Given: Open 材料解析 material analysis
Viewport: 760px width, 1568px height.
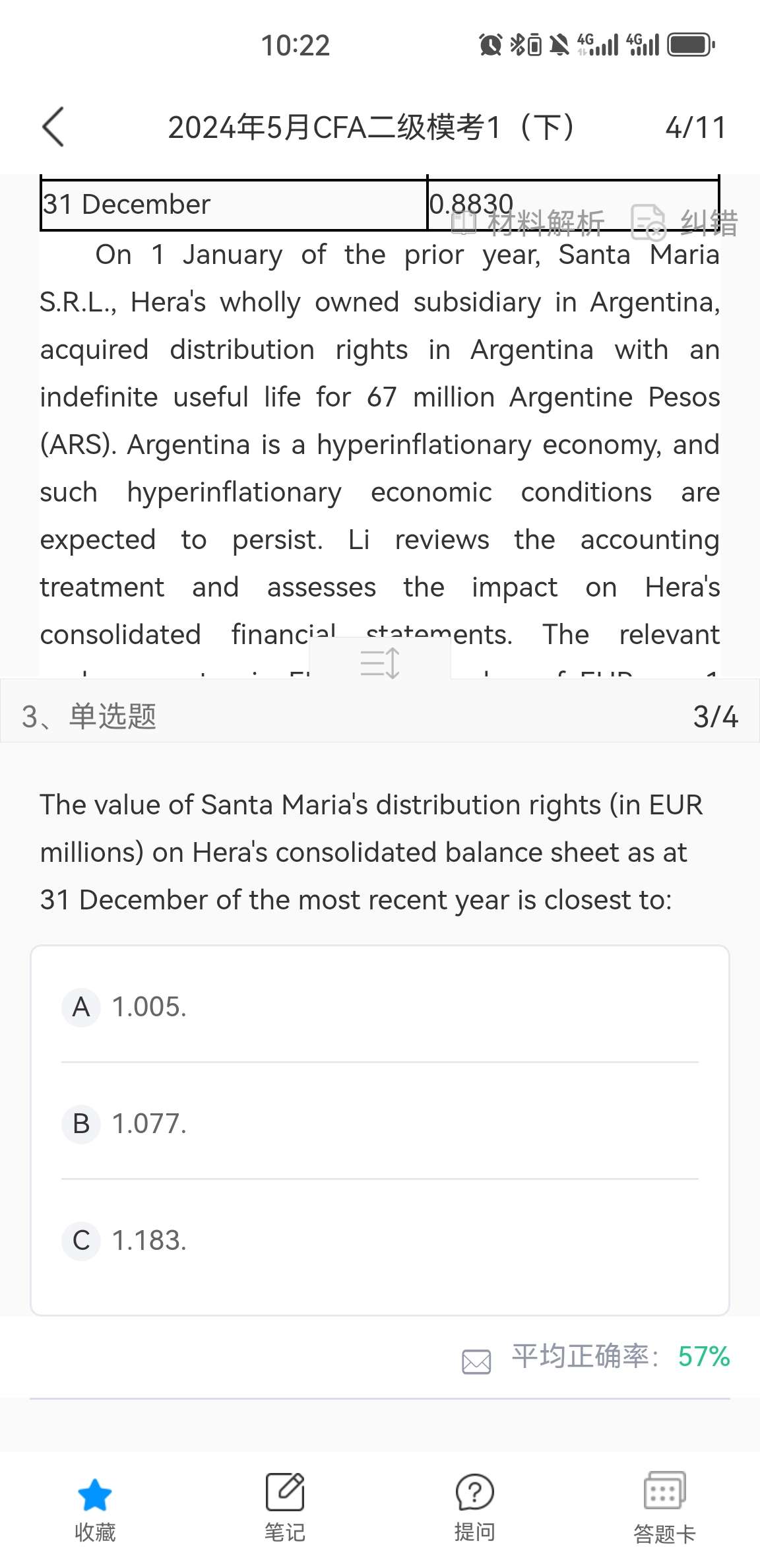Looking at the screenshot, I should click(x=528, y=223).
